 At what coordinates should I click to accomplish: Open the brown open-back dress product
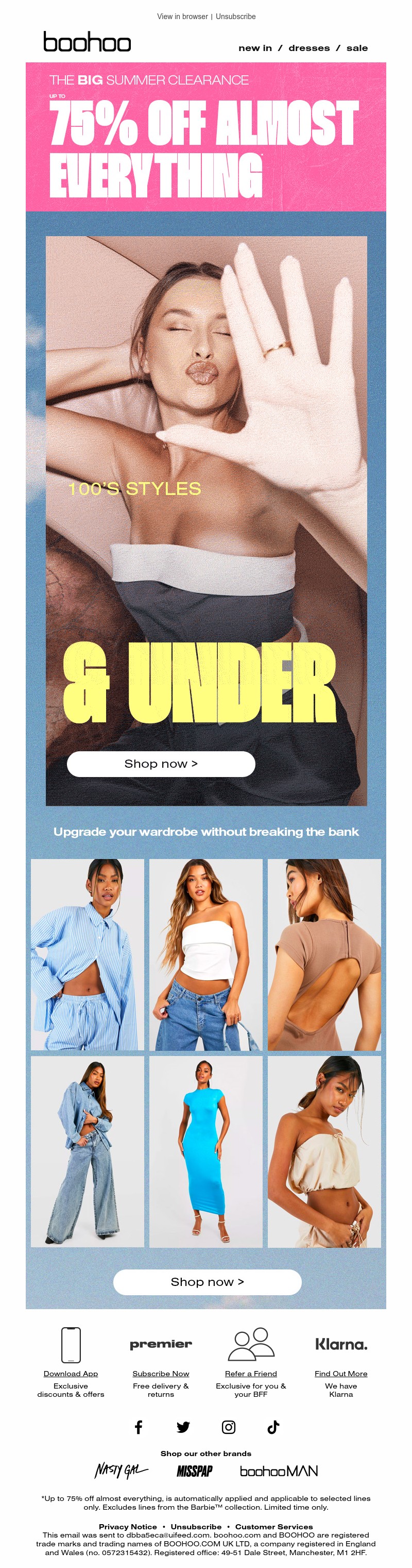coord(324,954)
